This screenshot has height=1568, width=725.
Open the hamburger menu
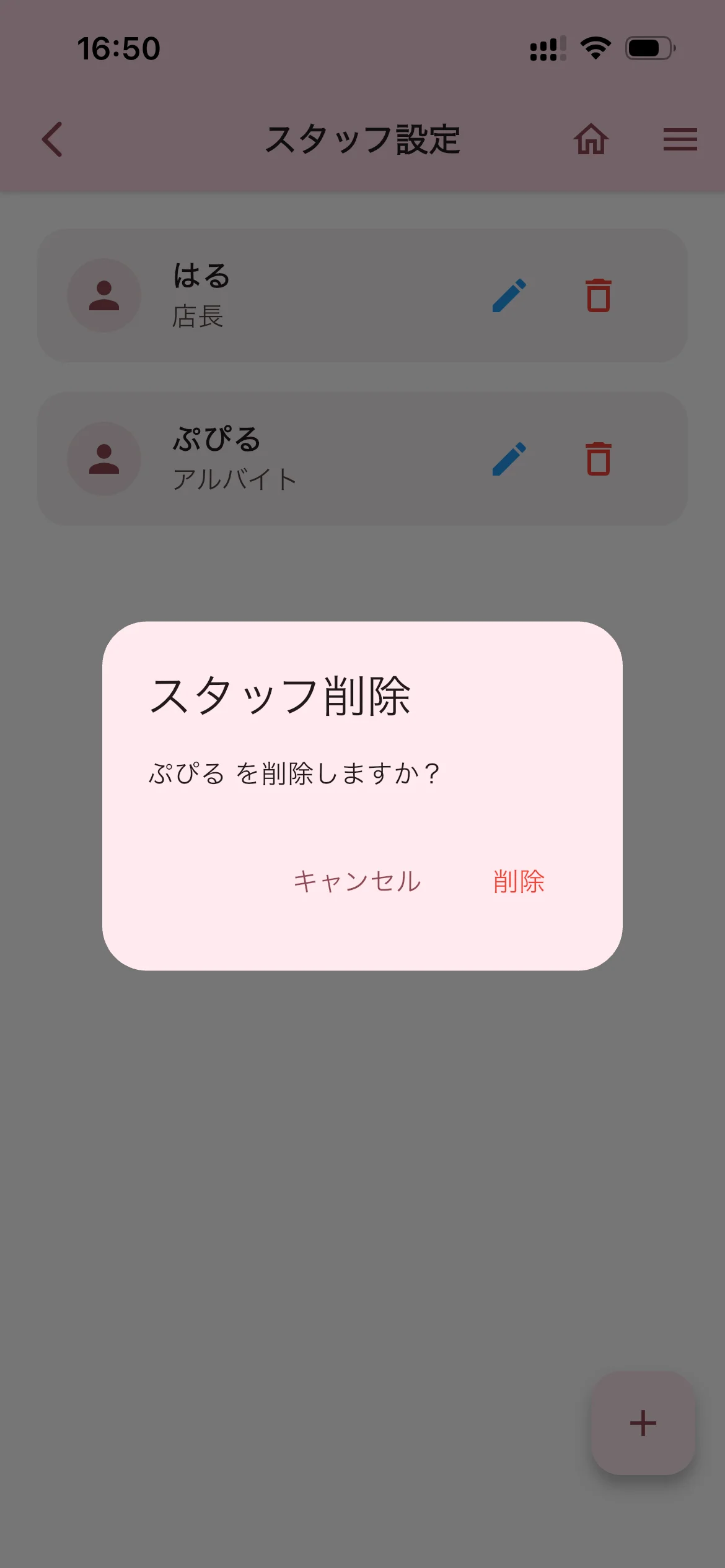point(680,139)
